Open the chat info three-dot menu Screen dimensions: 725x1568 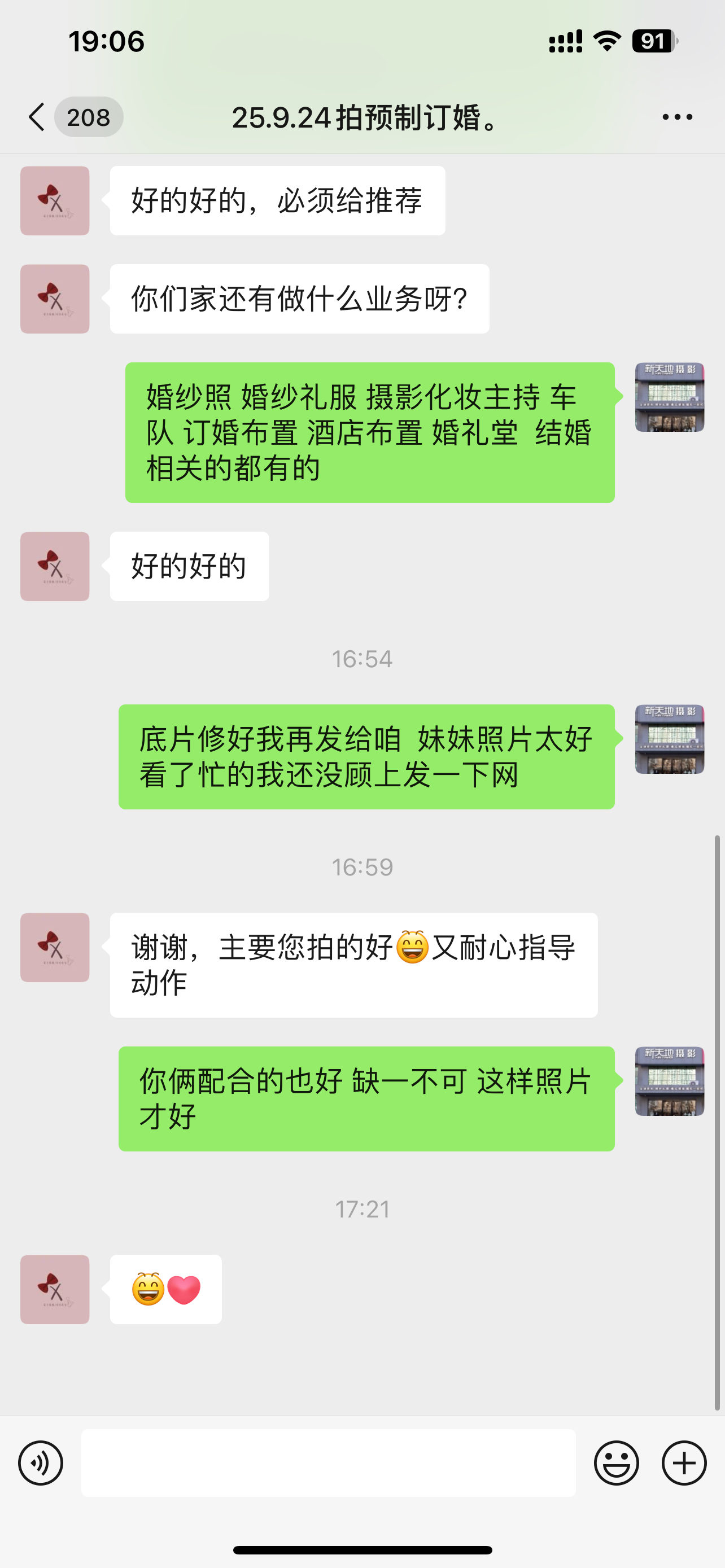pos(677,117)
